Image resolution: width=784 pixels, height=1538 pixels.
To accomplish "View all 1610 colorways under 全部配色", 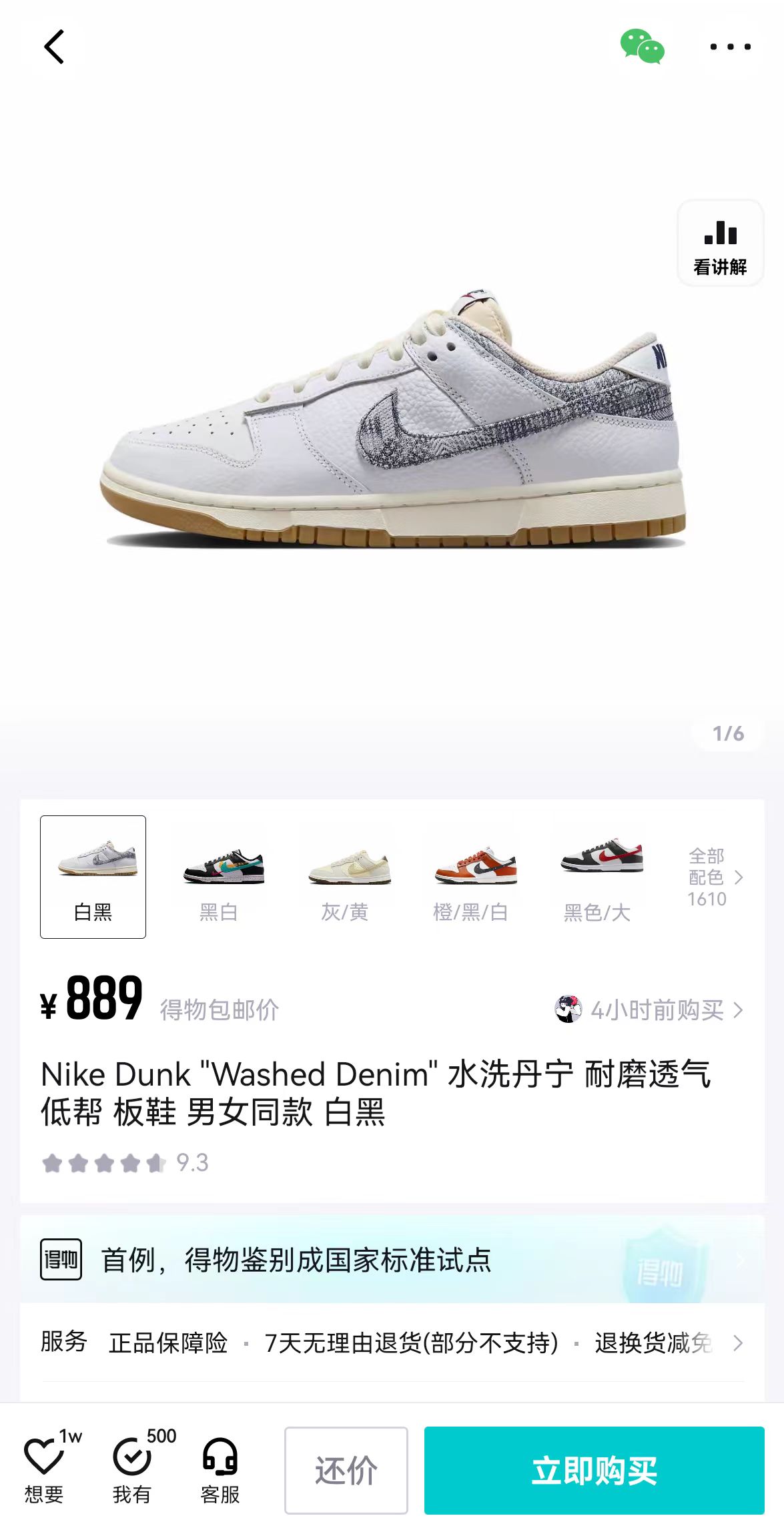I will [x=715, y=877].
